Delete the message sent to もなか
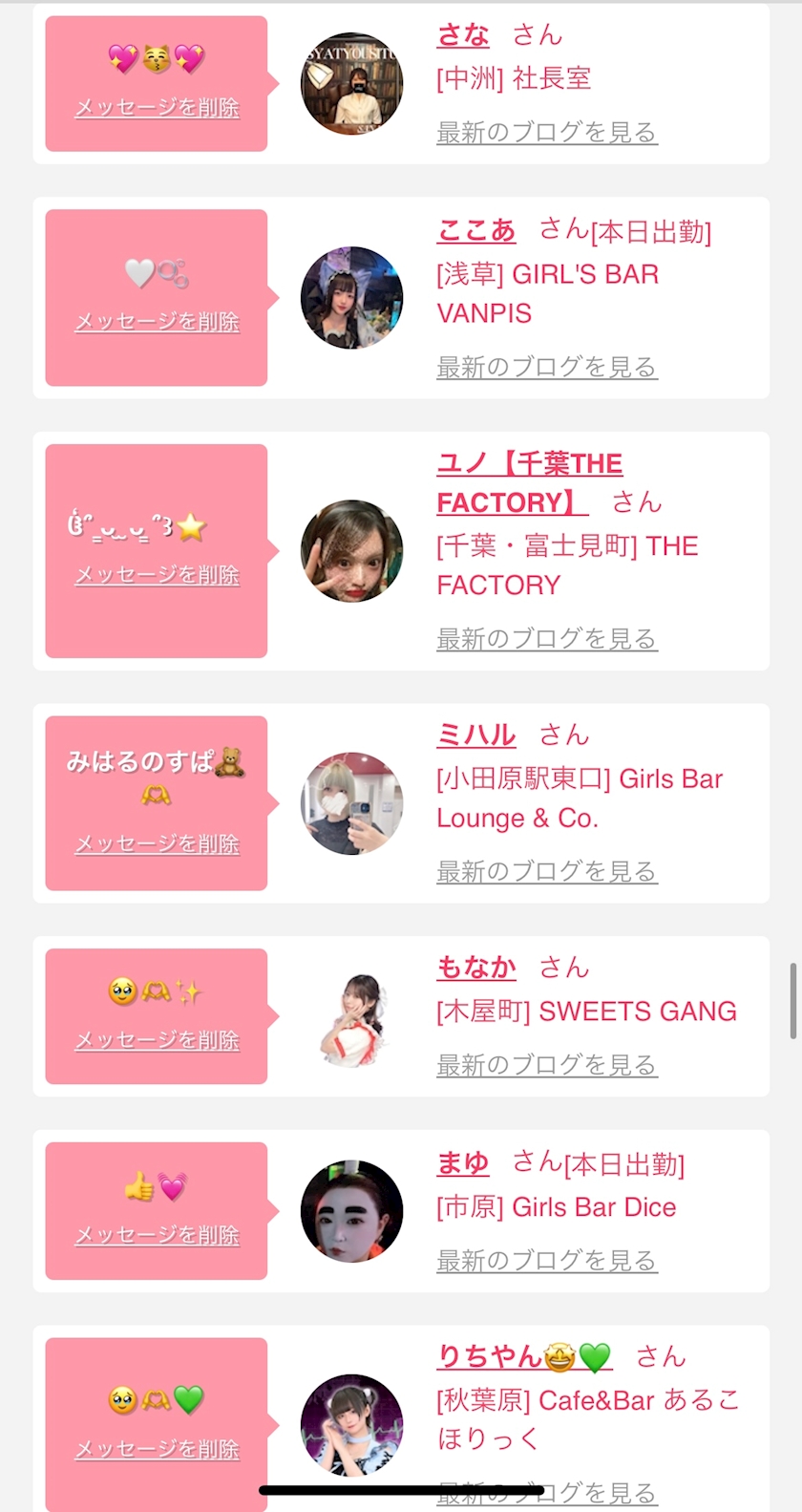This screenshot has height=1512, width=802. click(x=158, y=1040)
